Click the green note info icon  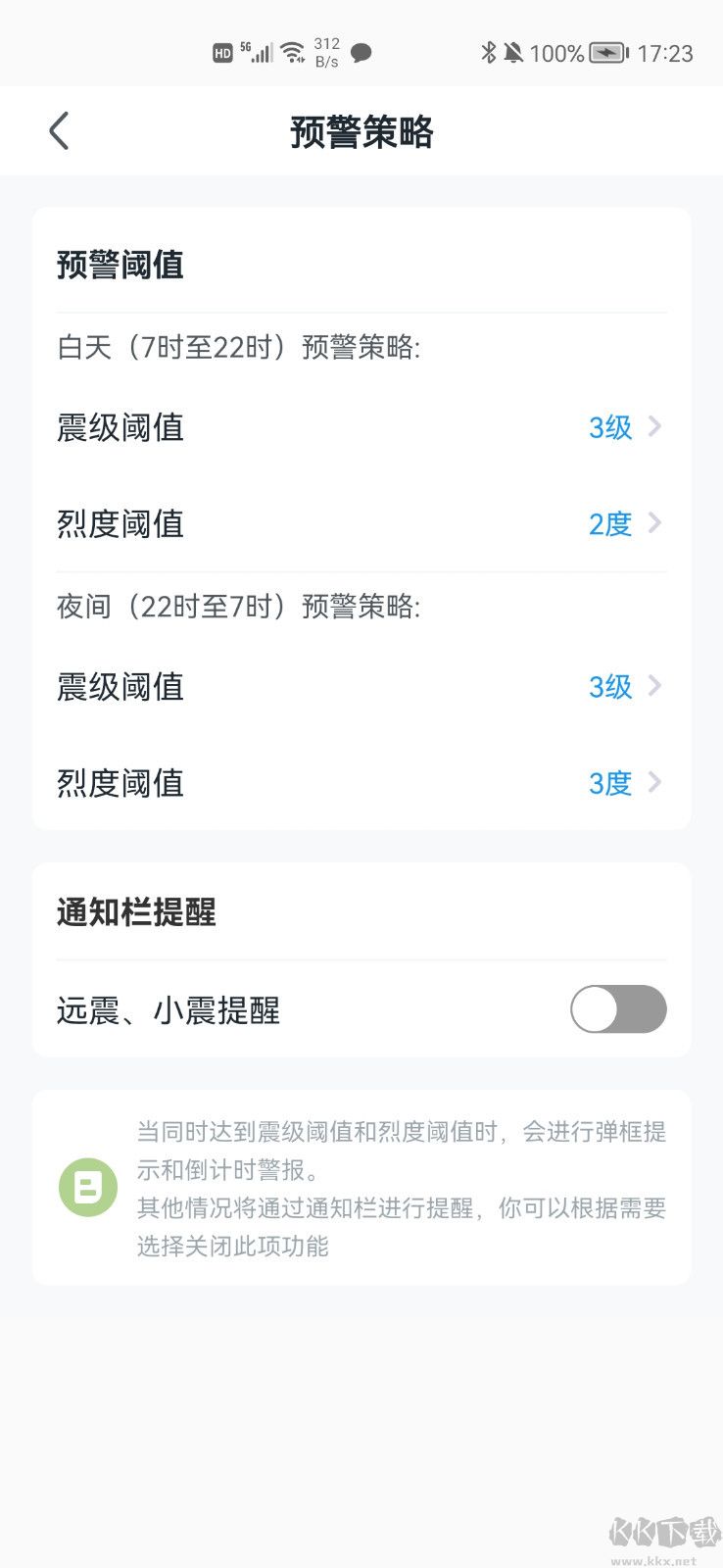click(x=88, y=1188)
